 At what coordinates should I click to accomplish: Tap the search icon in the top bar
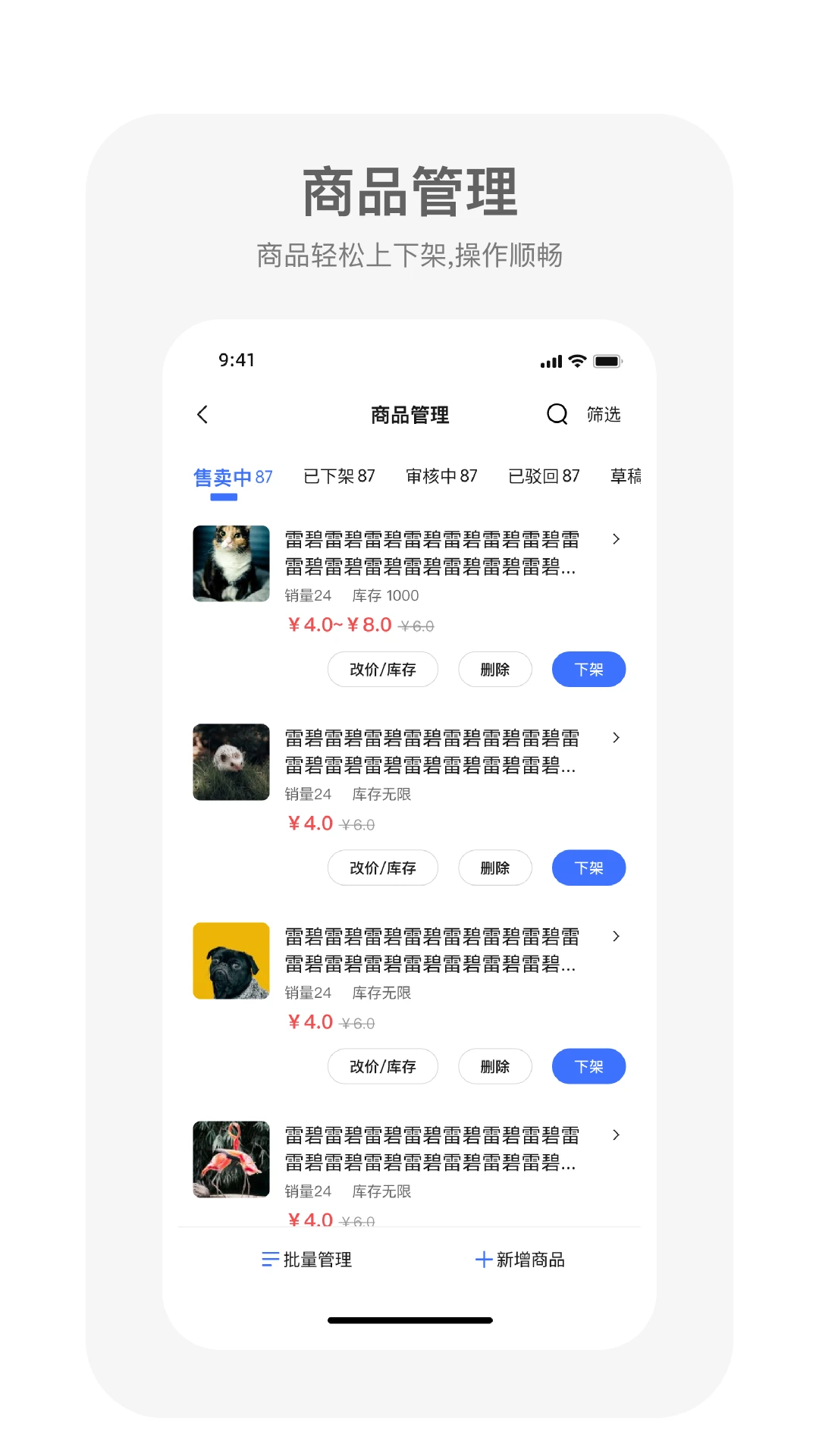point(557,415)
